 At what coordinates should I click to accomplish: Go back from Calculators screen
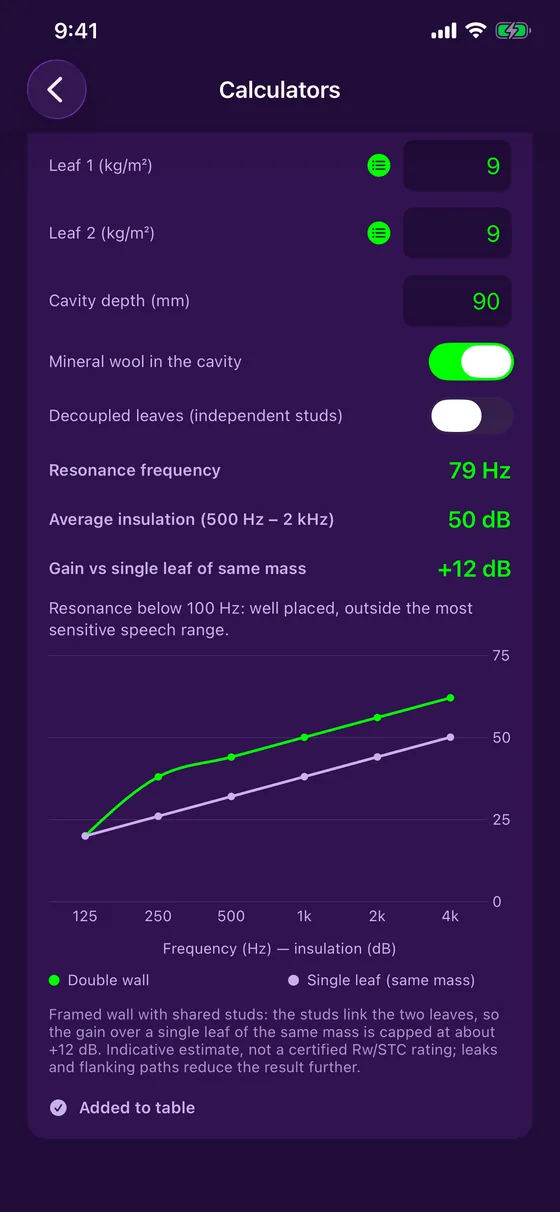(x=56, y=90)
